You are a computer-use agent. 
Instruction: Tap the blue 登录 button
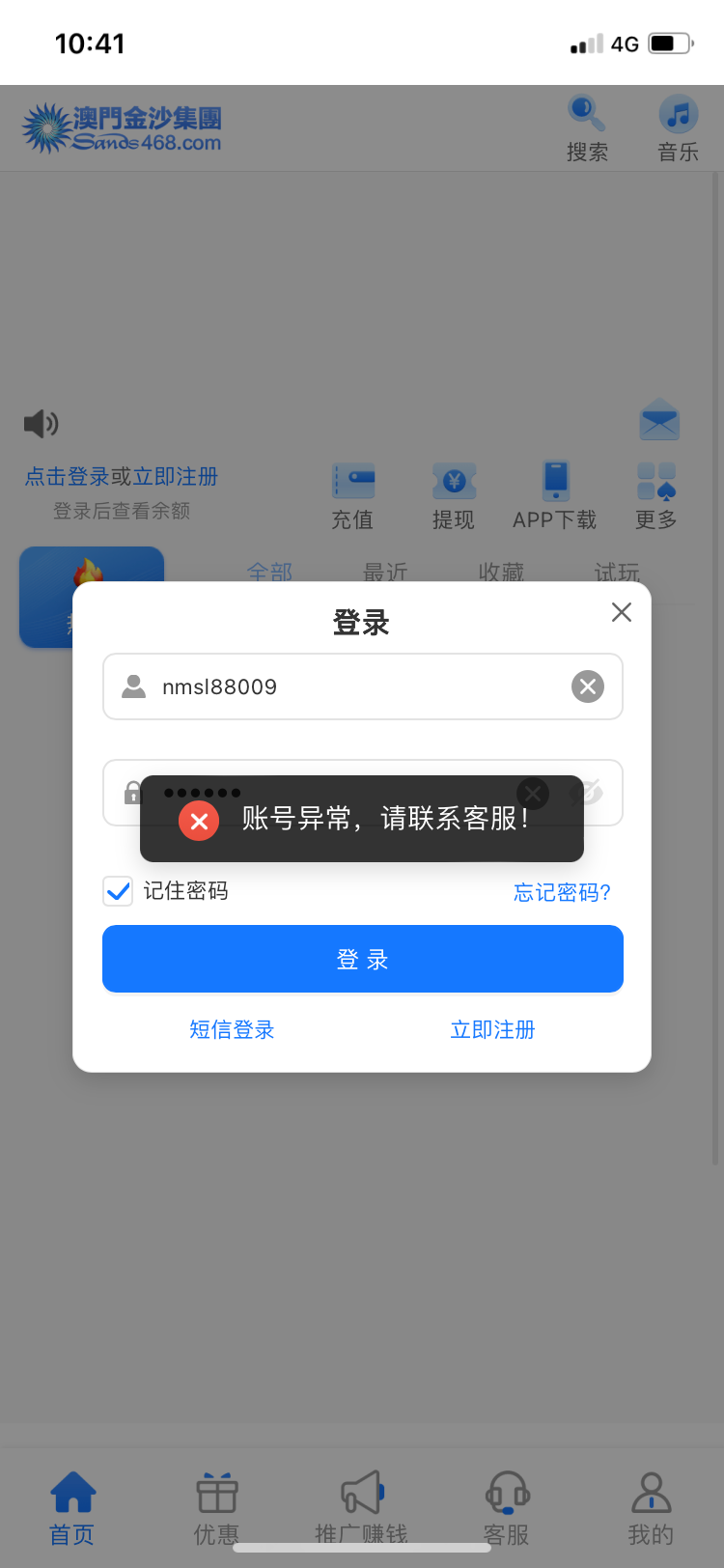coord(362,959)
